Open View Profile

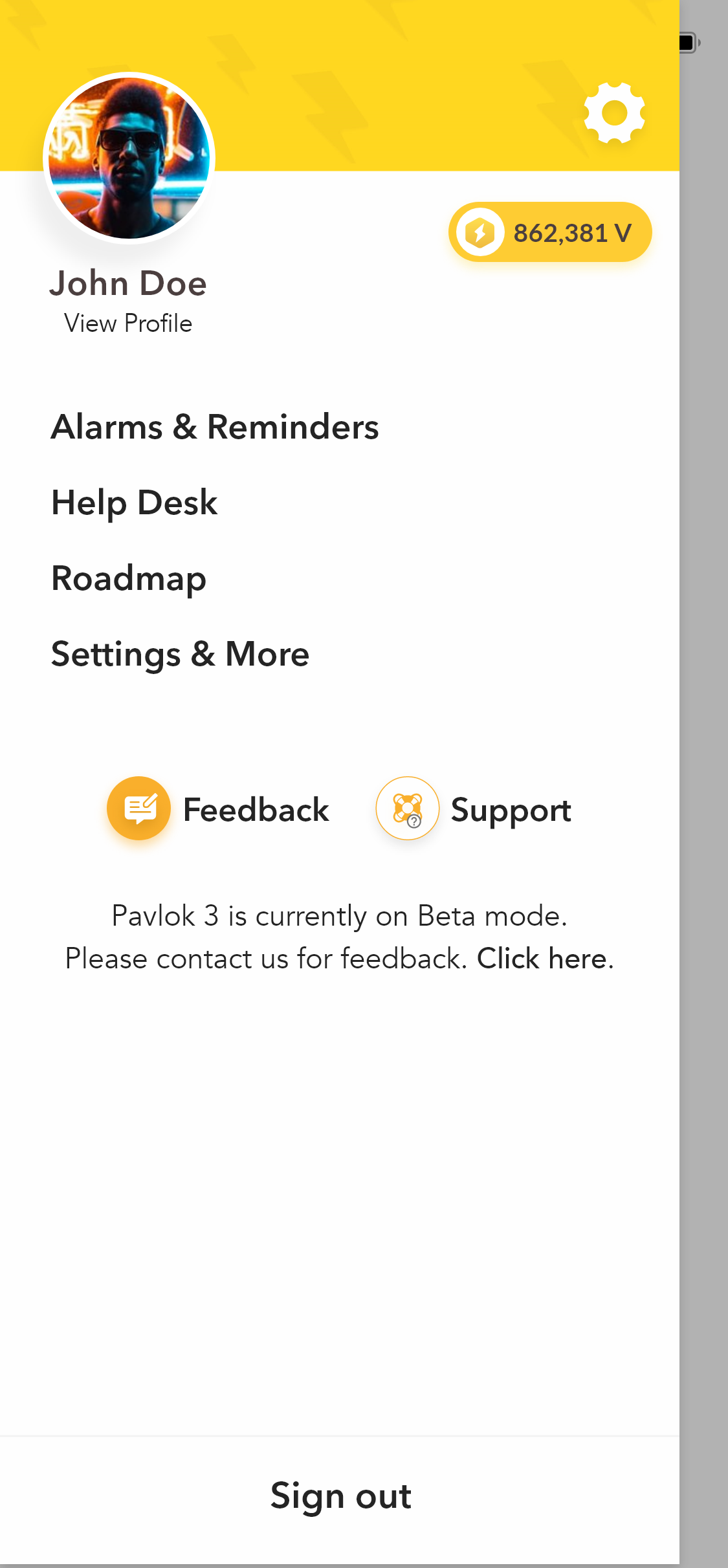click(x=128, y=323)
